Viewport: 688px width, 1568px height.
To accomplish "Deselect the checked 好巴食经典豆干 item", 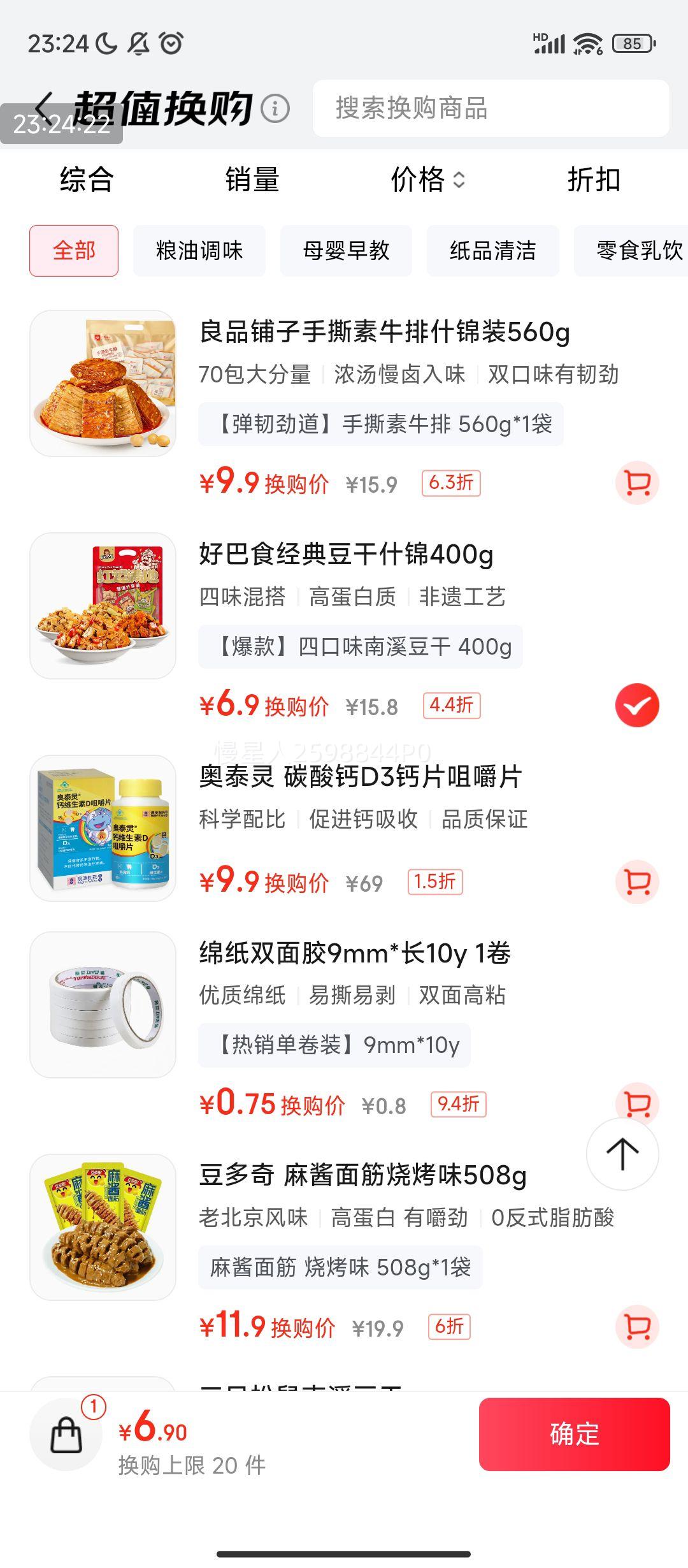I will (x=636, y=706).
